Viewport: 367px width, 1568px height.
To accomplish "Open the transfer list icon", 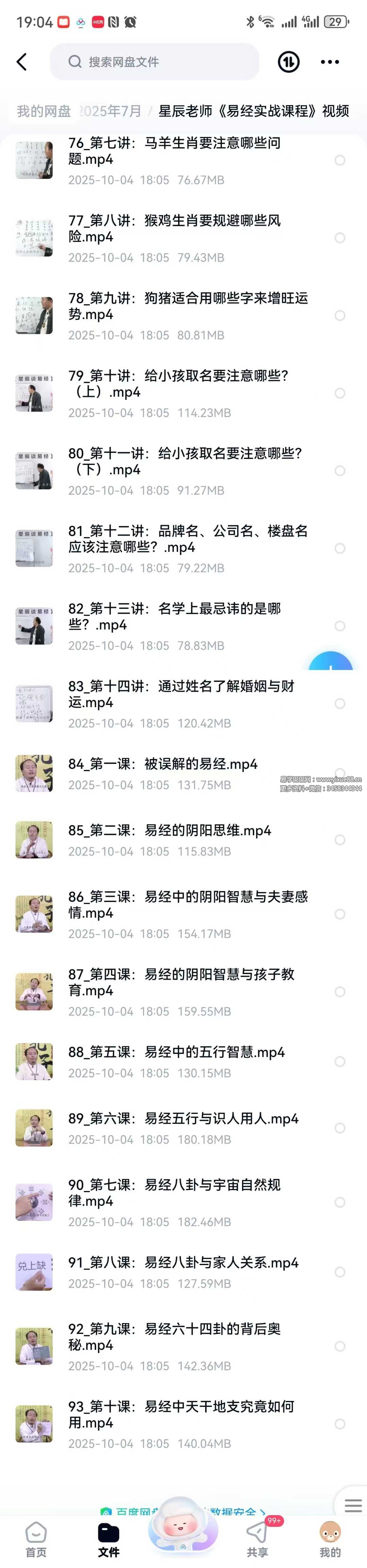I will 288,62.
